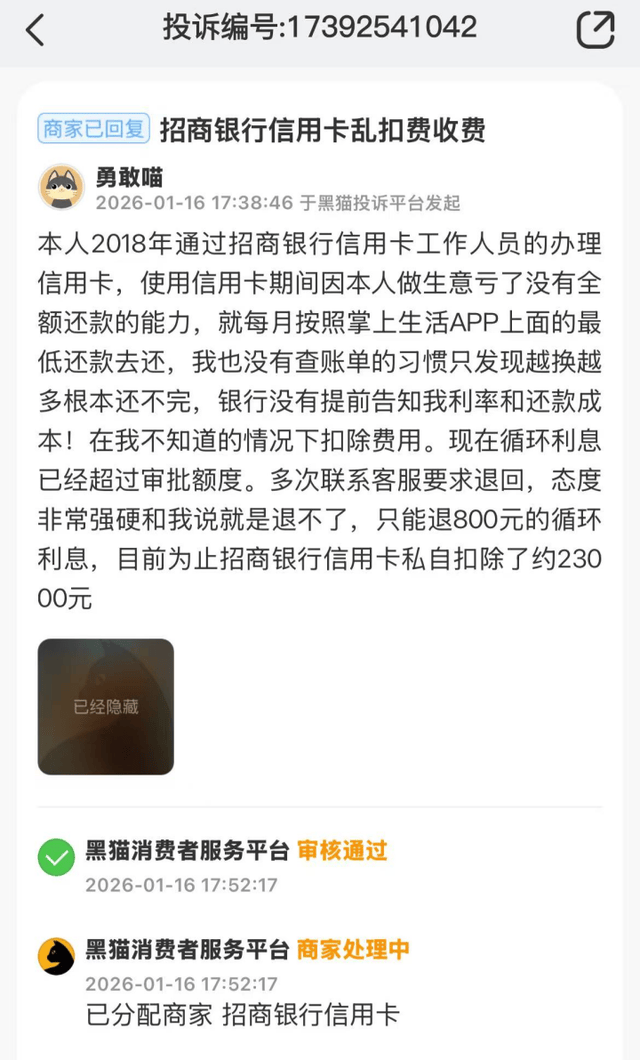Open the hidden image attachment
Viewport: 640px width, 1060px height.
tap(106, 707)
